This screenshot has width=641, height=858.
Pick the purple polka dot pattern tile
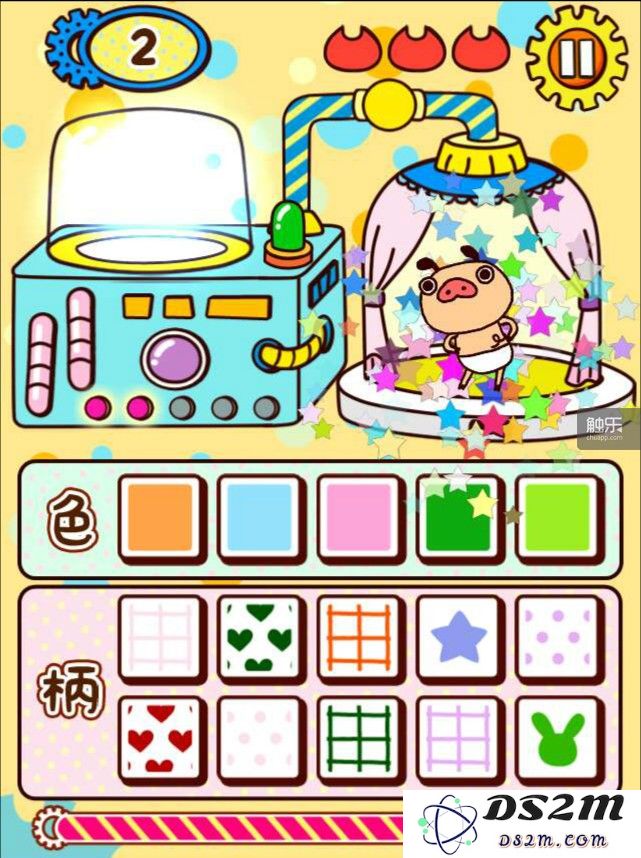tap(559, 637)
